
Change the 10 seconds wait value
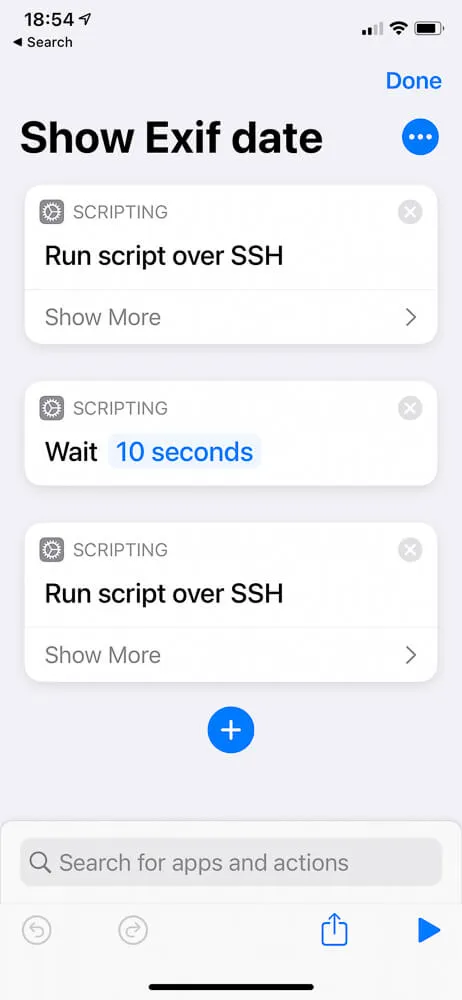[184, 452]
